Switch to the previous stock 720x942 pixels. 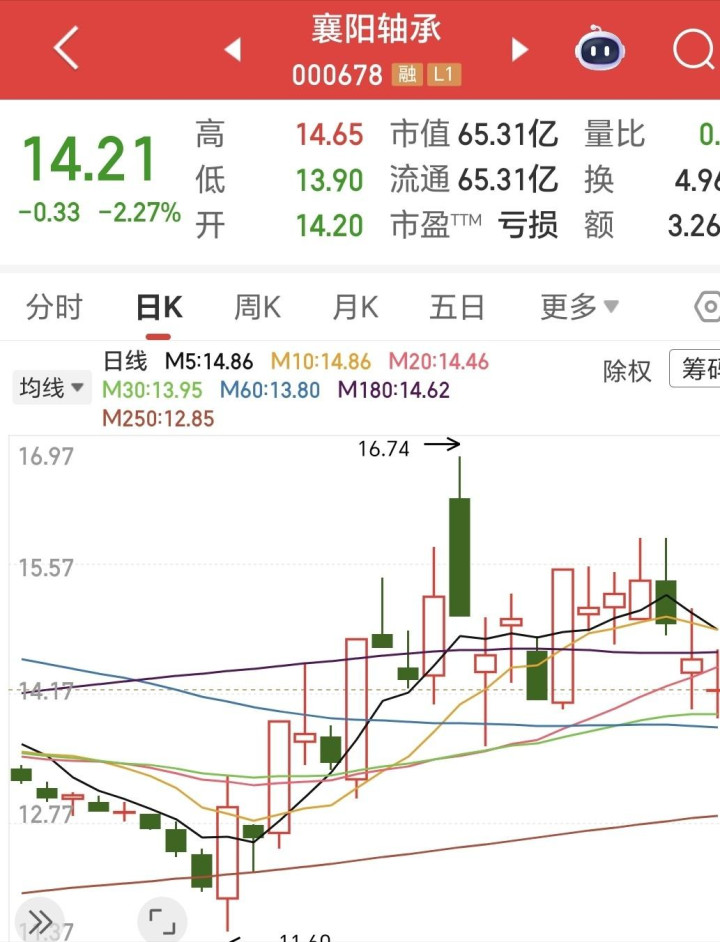(233, 49)
